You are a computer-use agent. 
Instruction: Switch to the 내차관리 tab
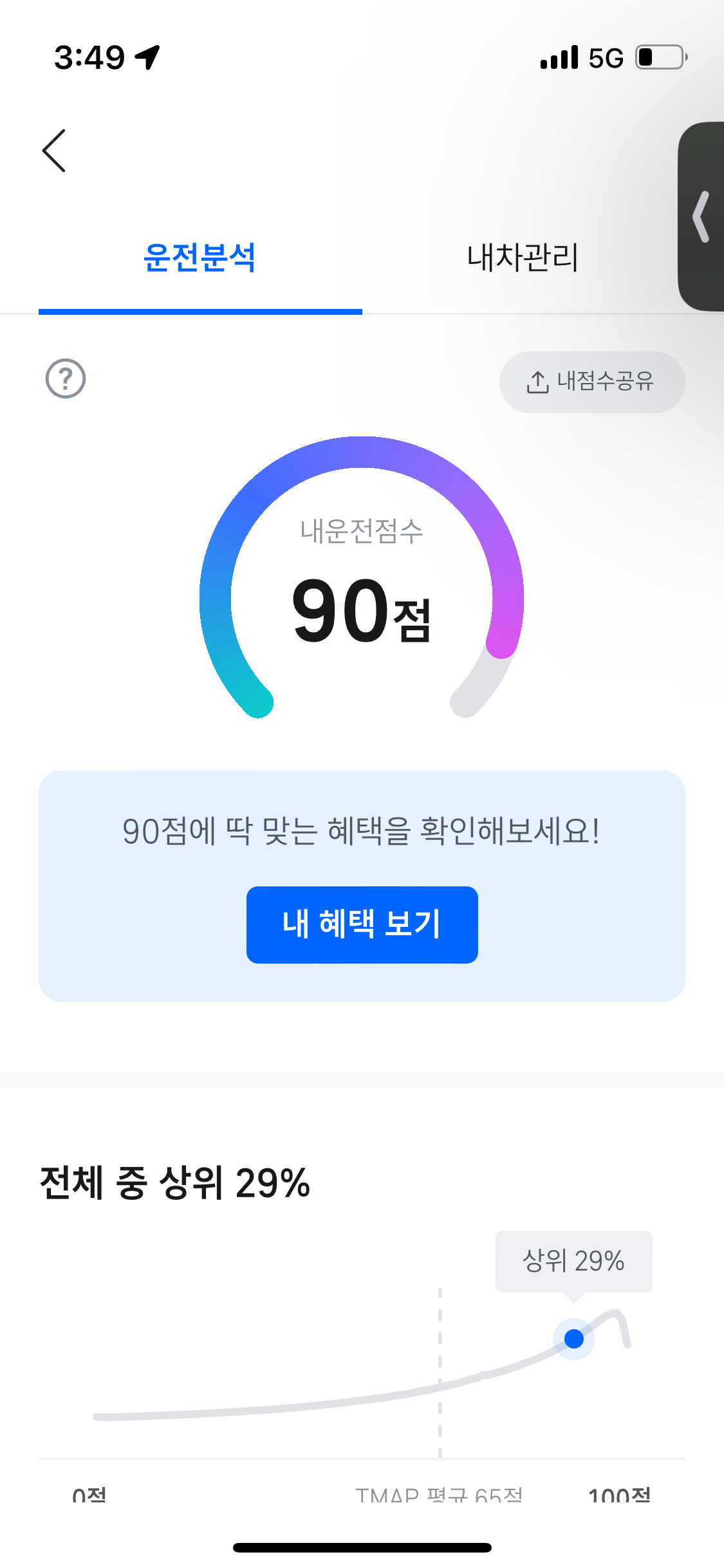click(523, 257)
